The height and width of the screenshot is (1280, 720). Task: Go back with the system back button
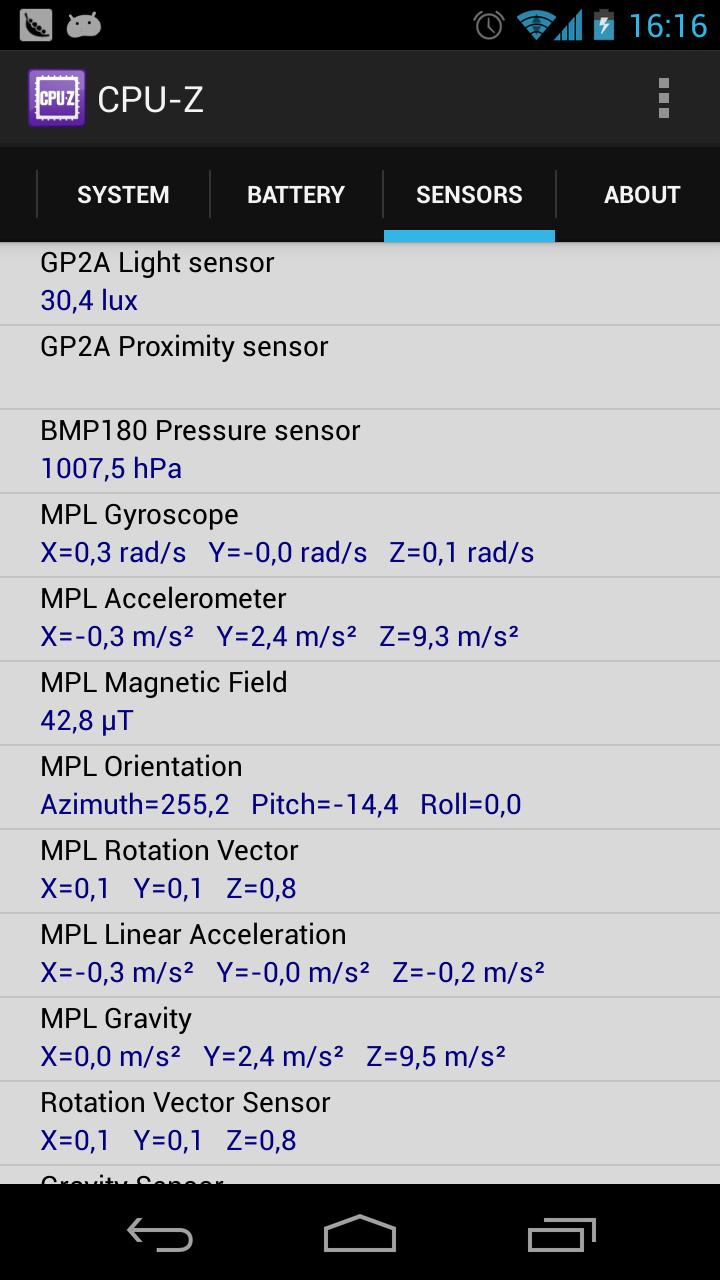pyautogui.click(x=160, y=1236)
